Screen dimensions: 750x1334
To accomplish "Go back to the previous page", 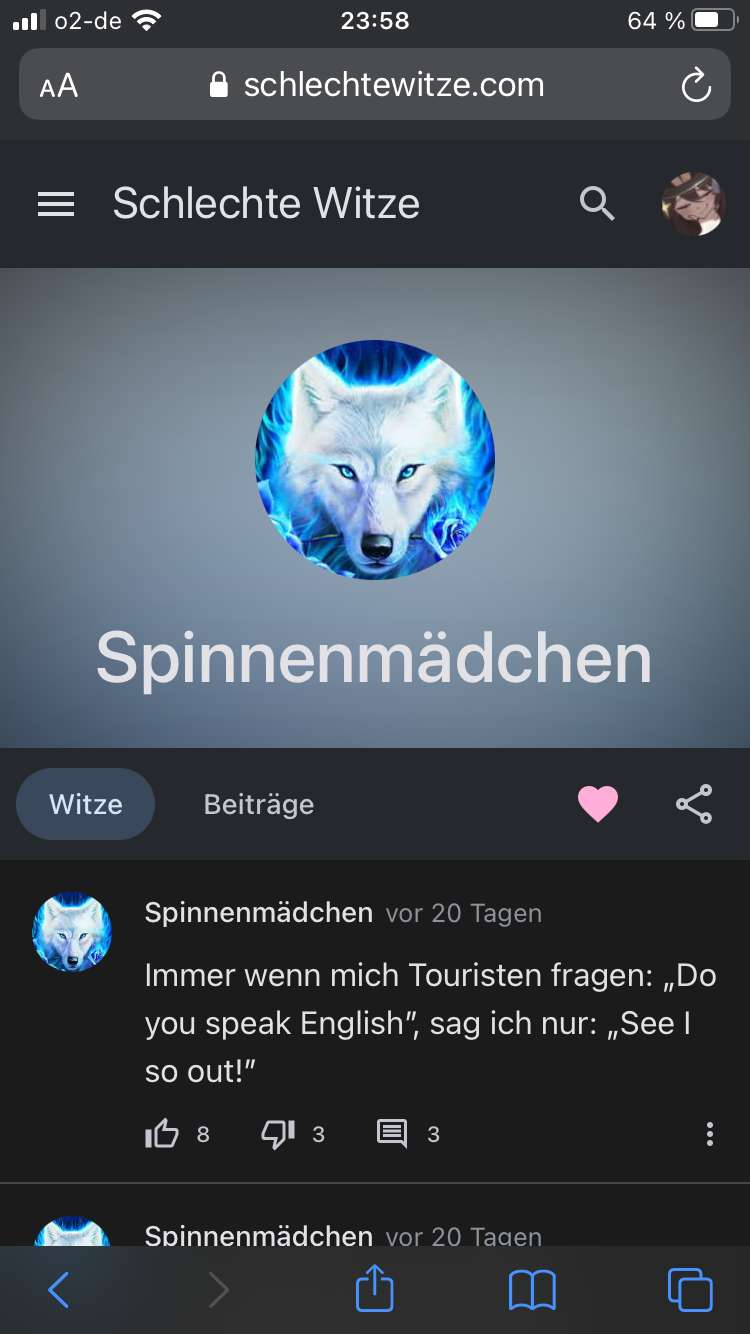I will (x=59, y=1290).
